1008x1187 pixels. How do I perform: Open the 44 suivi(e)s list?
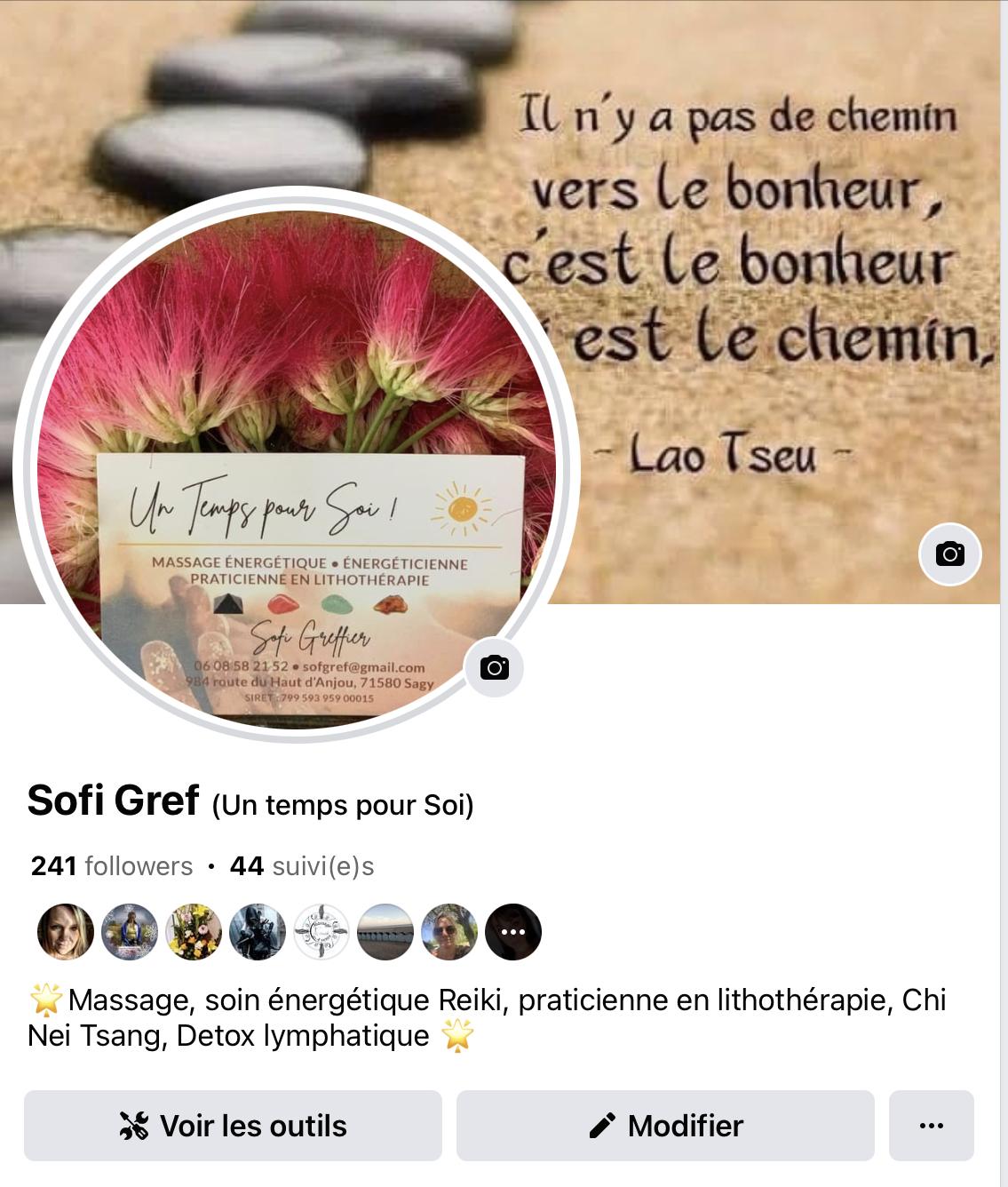tap(302, 866)
